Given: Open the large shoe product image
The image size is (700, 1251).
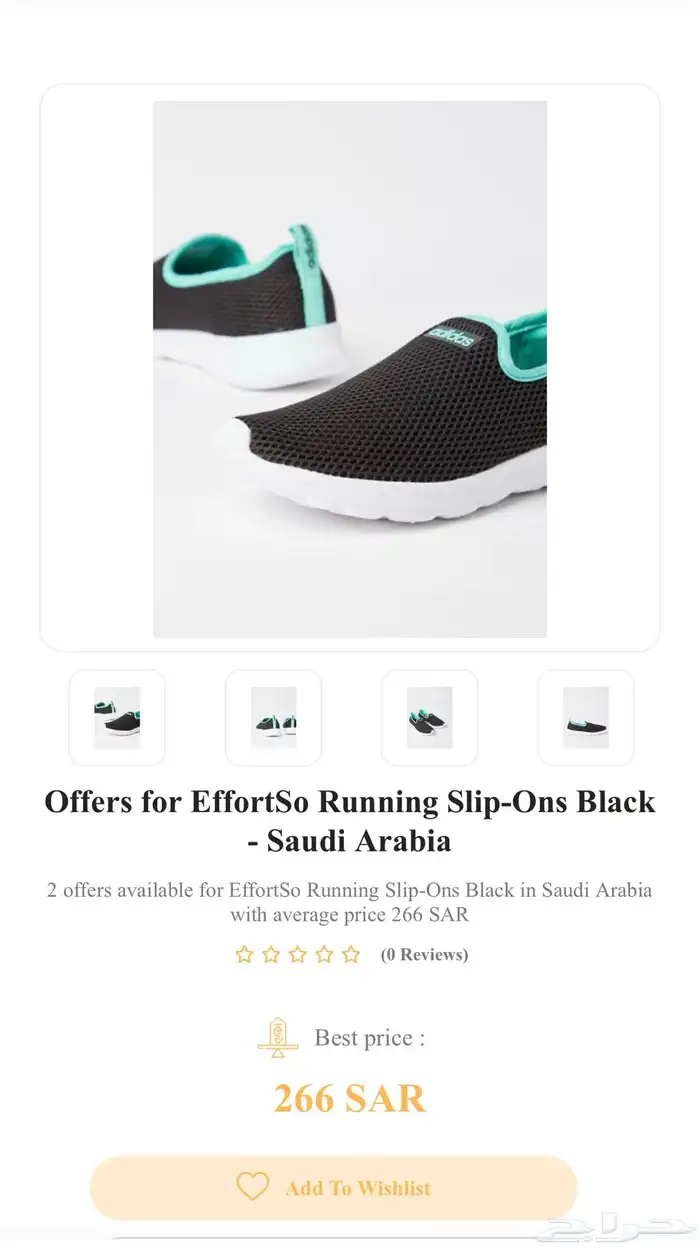Looking at the screenshot, I should point(349,369).
